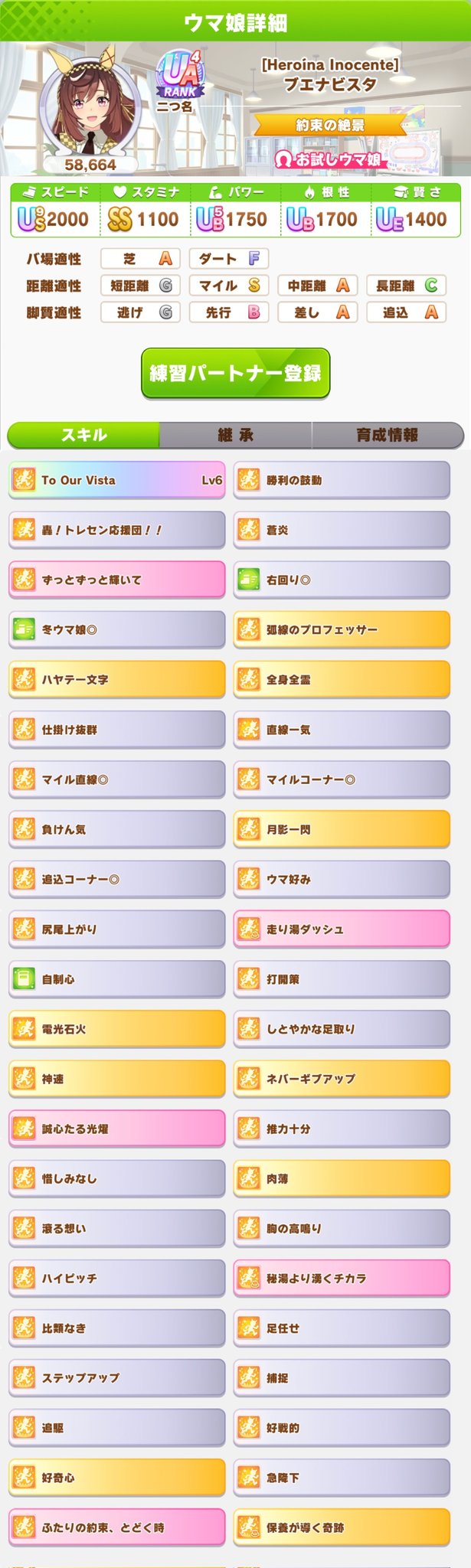The image size is (471, 1568).
Task: Open the 秘湯より湧くチカラ skill
Action: [342, 1278]
